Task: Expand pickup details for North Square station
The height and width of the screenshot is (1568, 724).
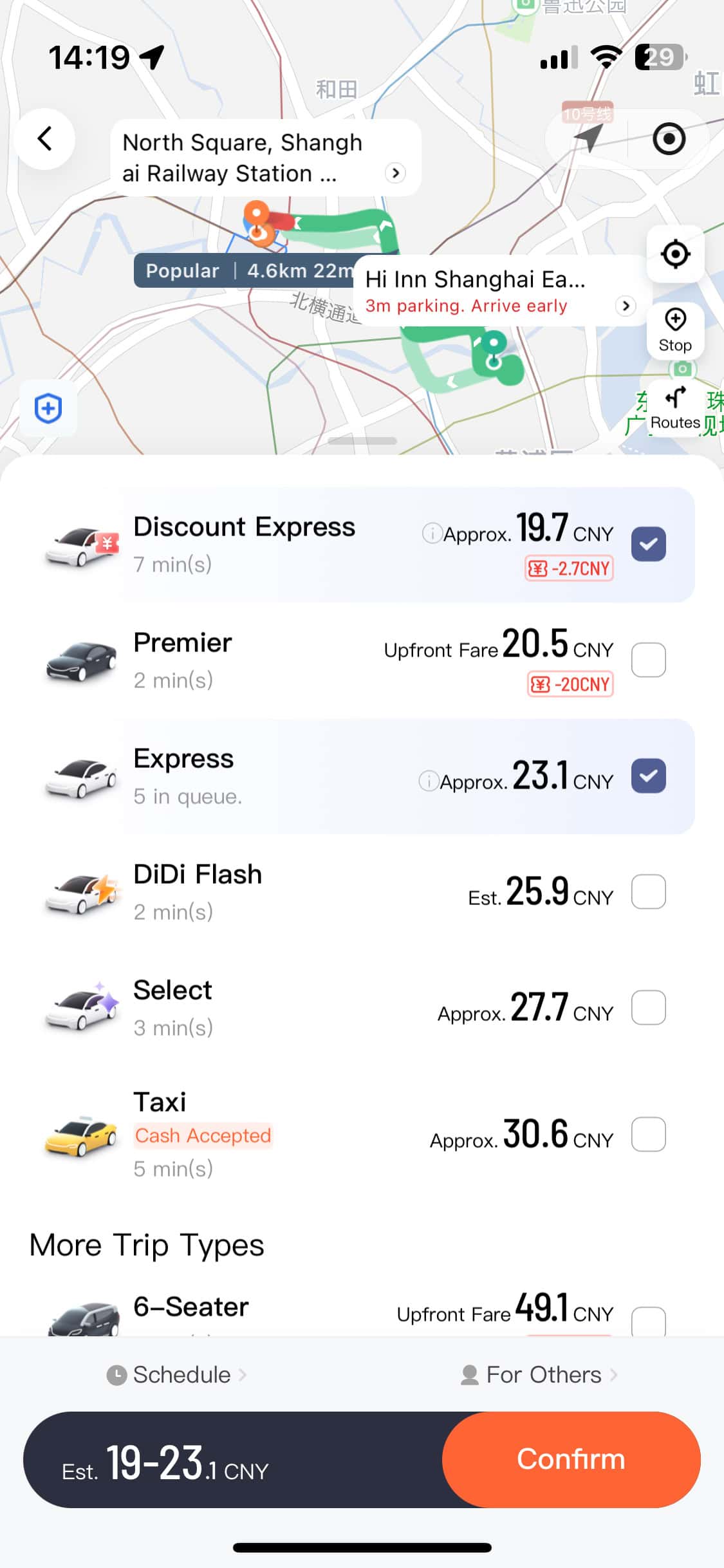Action: tap(395, 173)
